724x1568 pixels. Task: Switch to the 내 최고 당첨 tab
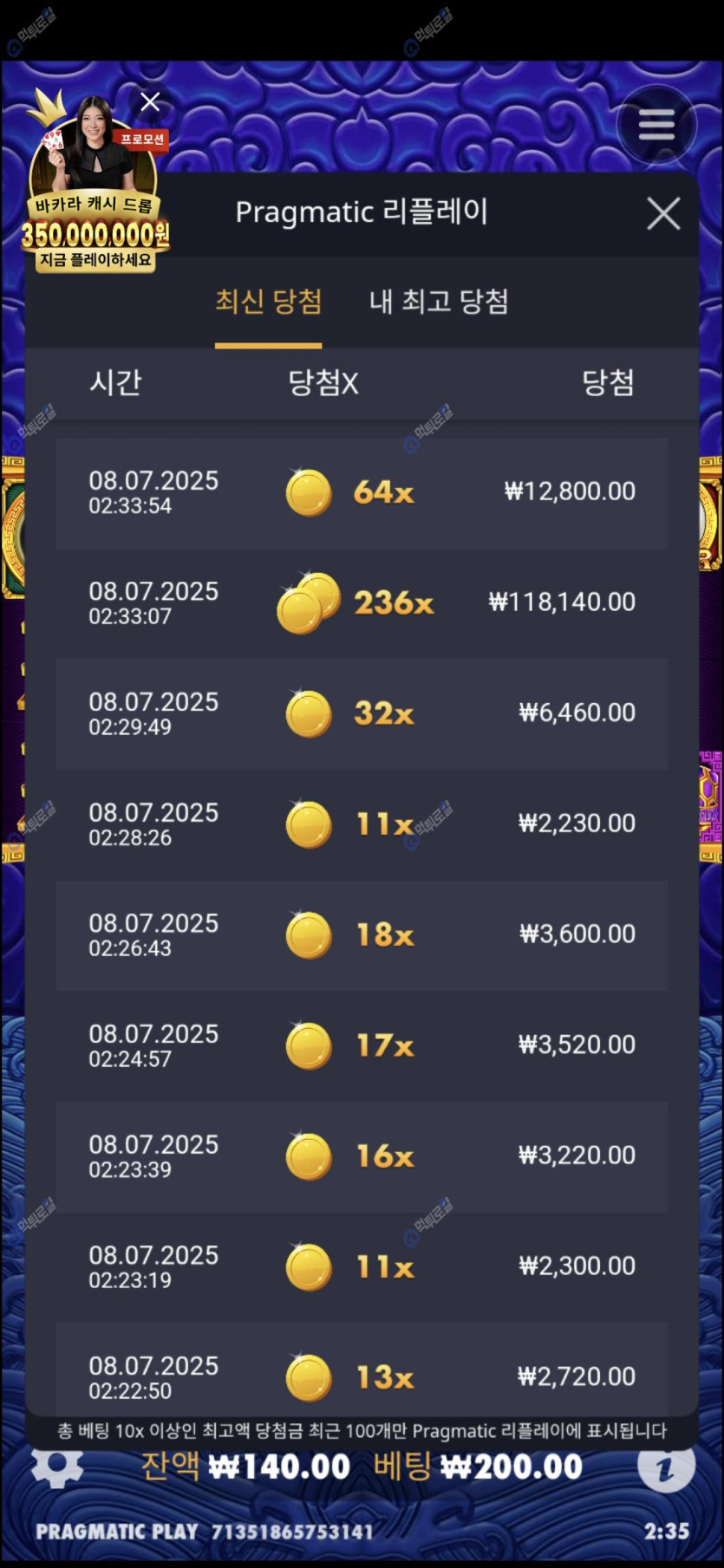click(x=439, y=302)
